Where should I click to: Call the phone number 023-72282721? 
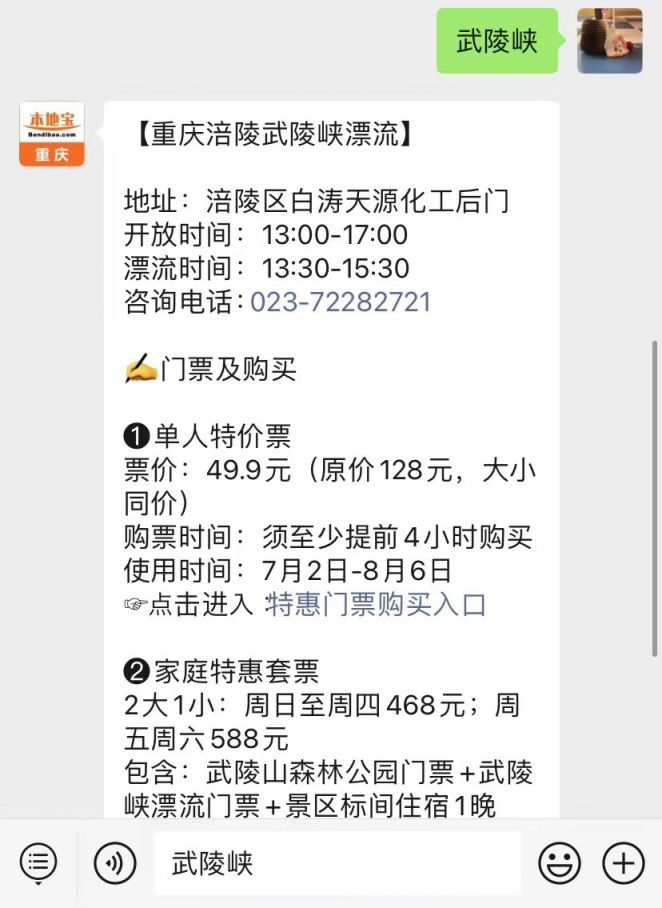[340, 302]
